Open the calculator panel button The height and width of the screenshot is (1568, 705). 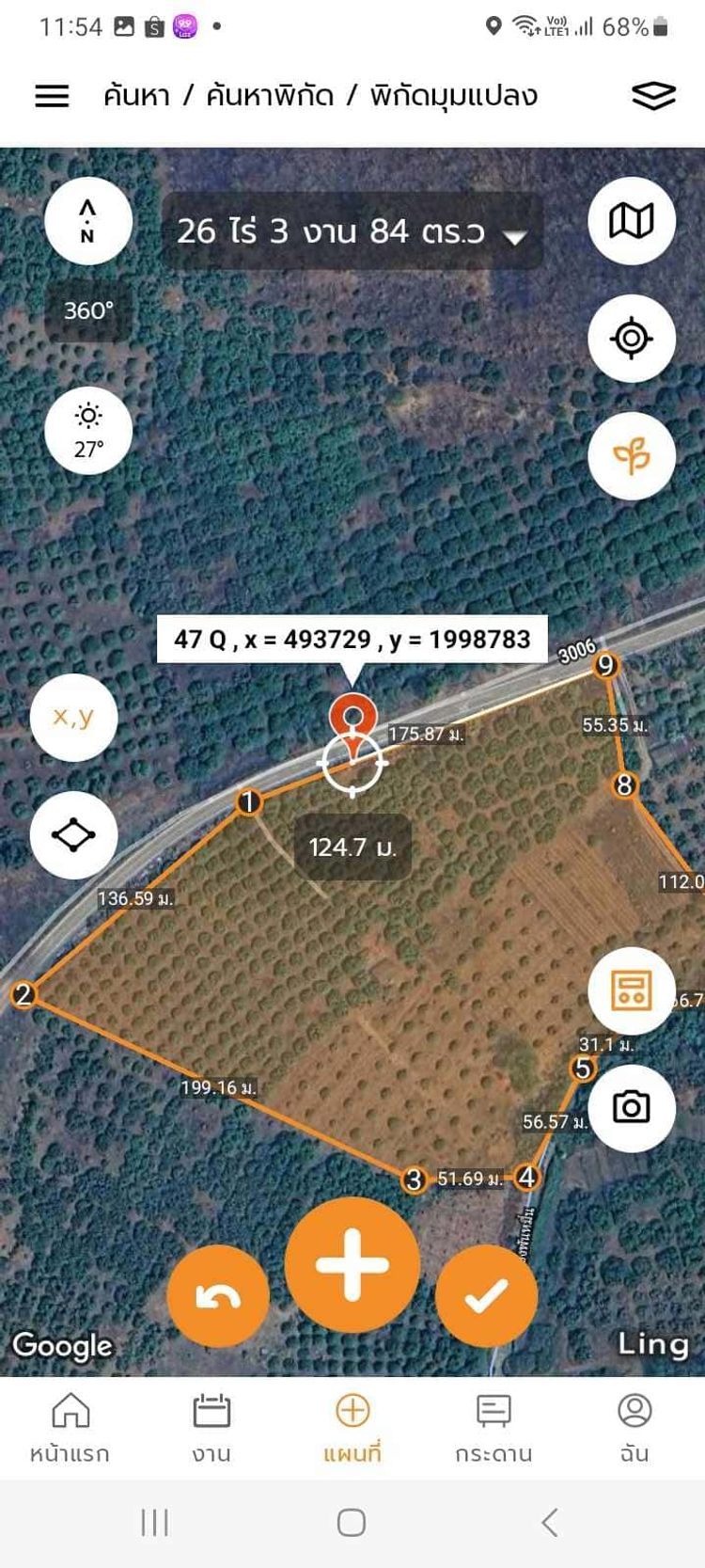point(631,990)
